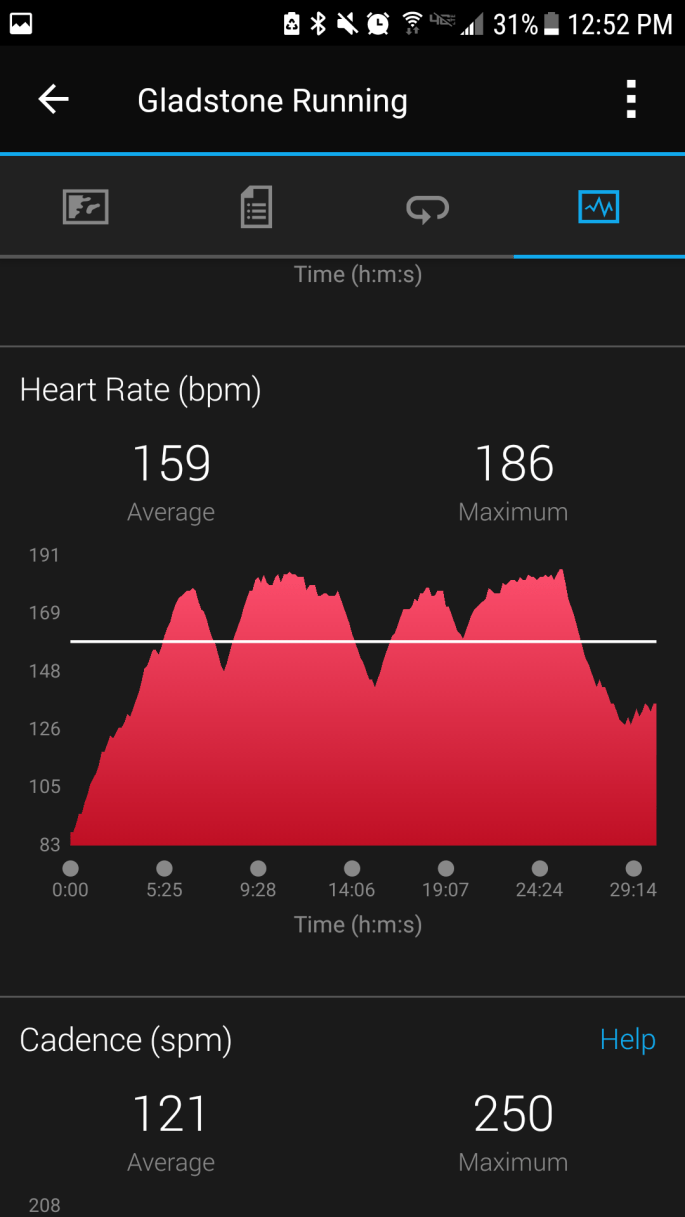Open the three-dot overflow menu
This screenshot has height=1217, width=685.
coord(630,100)
